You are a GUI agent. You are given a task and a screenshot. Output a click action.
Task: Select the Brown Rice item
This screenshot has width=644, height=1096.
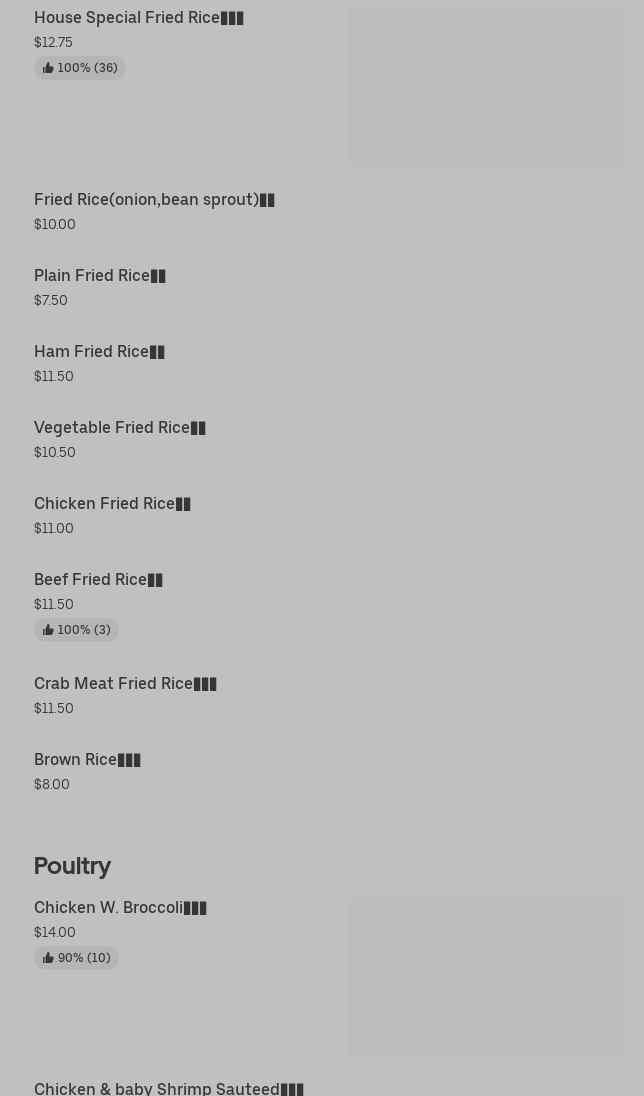tap(87, 760)
